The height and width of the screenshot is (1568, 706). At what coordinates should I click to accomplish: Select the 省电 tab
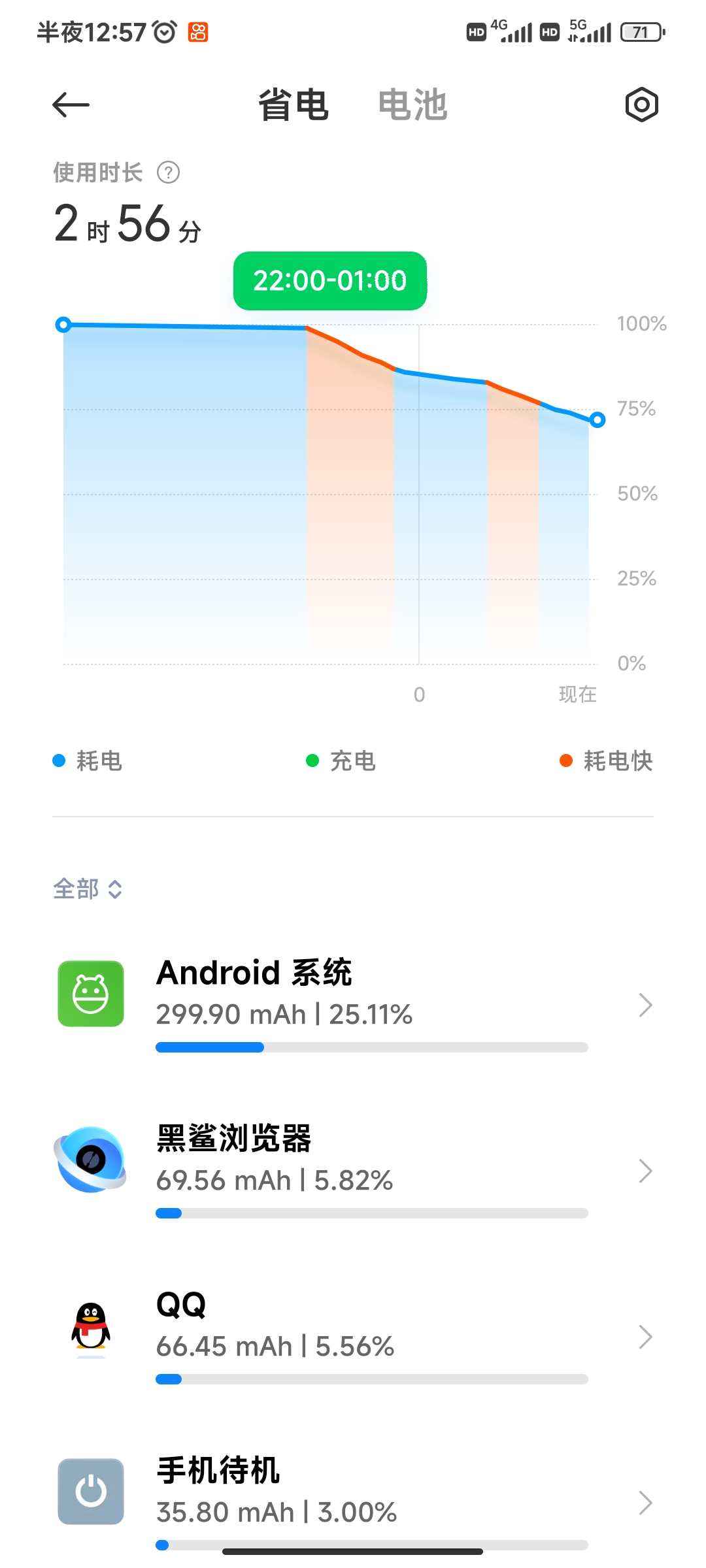click(x=294, y=105)
